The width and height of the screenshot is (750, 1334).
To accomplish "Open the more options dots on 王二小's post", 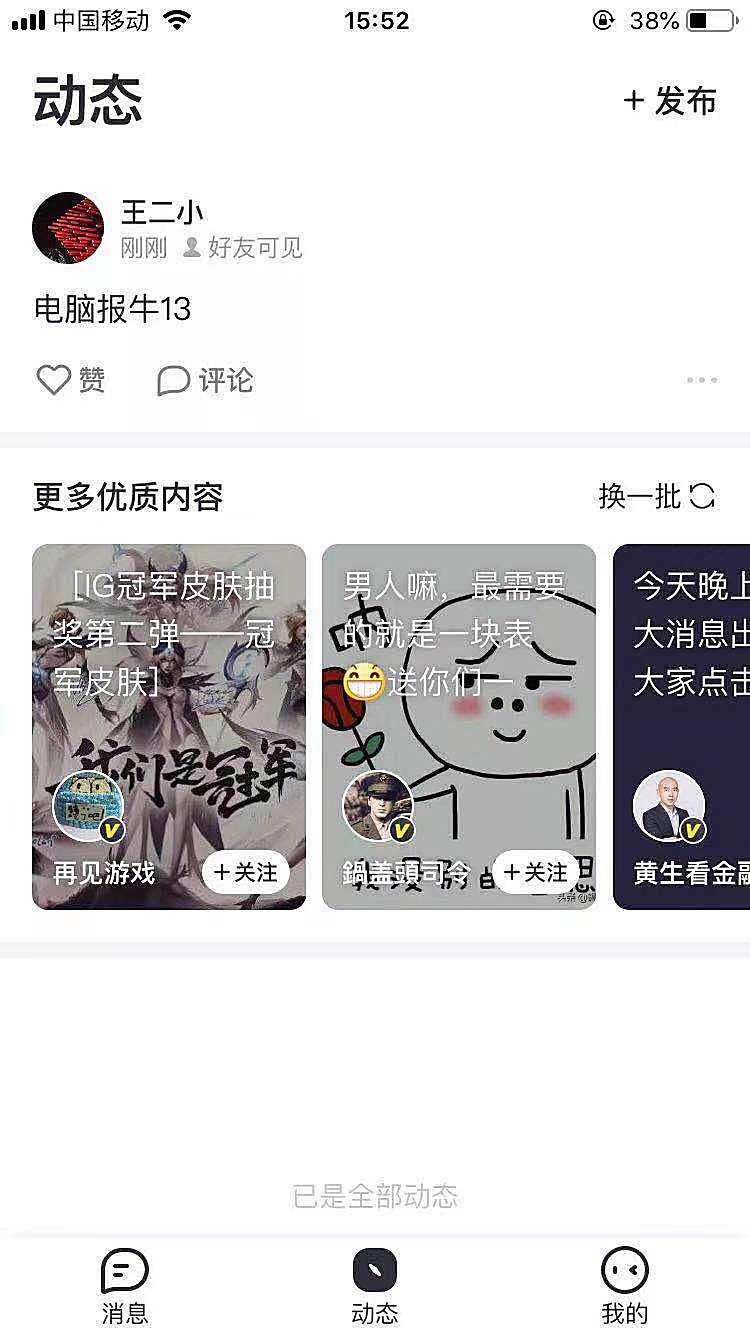I will [x=701, y=380].
